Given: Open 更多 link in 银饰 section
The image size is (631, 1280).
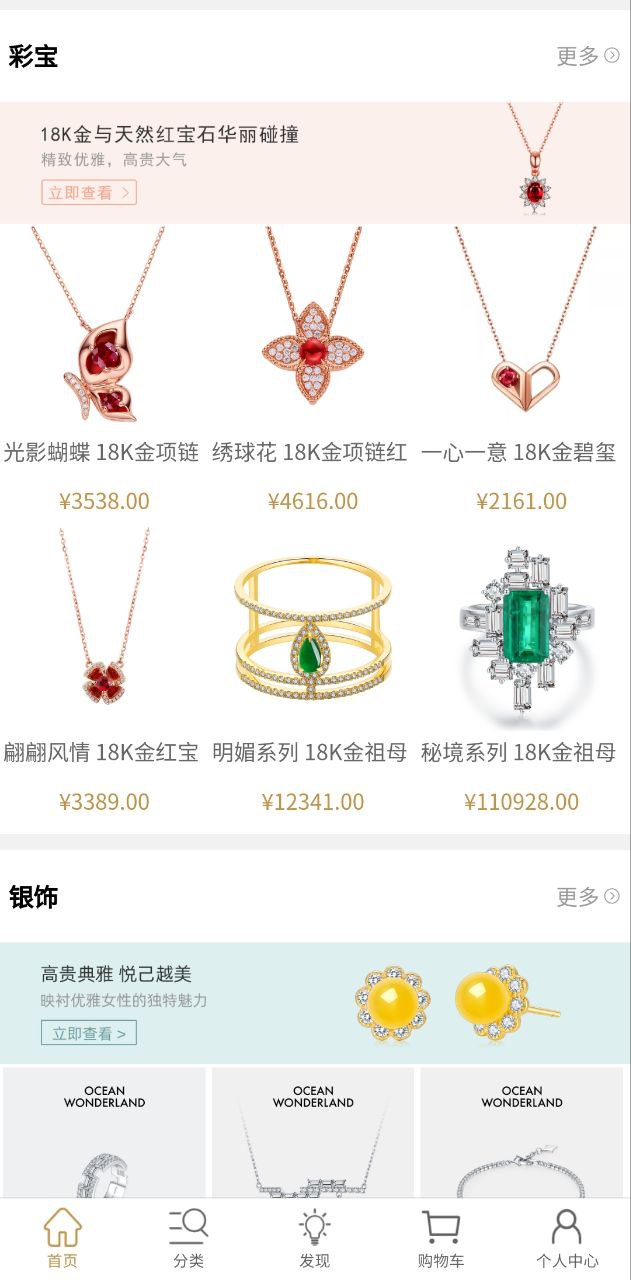Looking at the screenshot, I should click(x=588, y=897).
